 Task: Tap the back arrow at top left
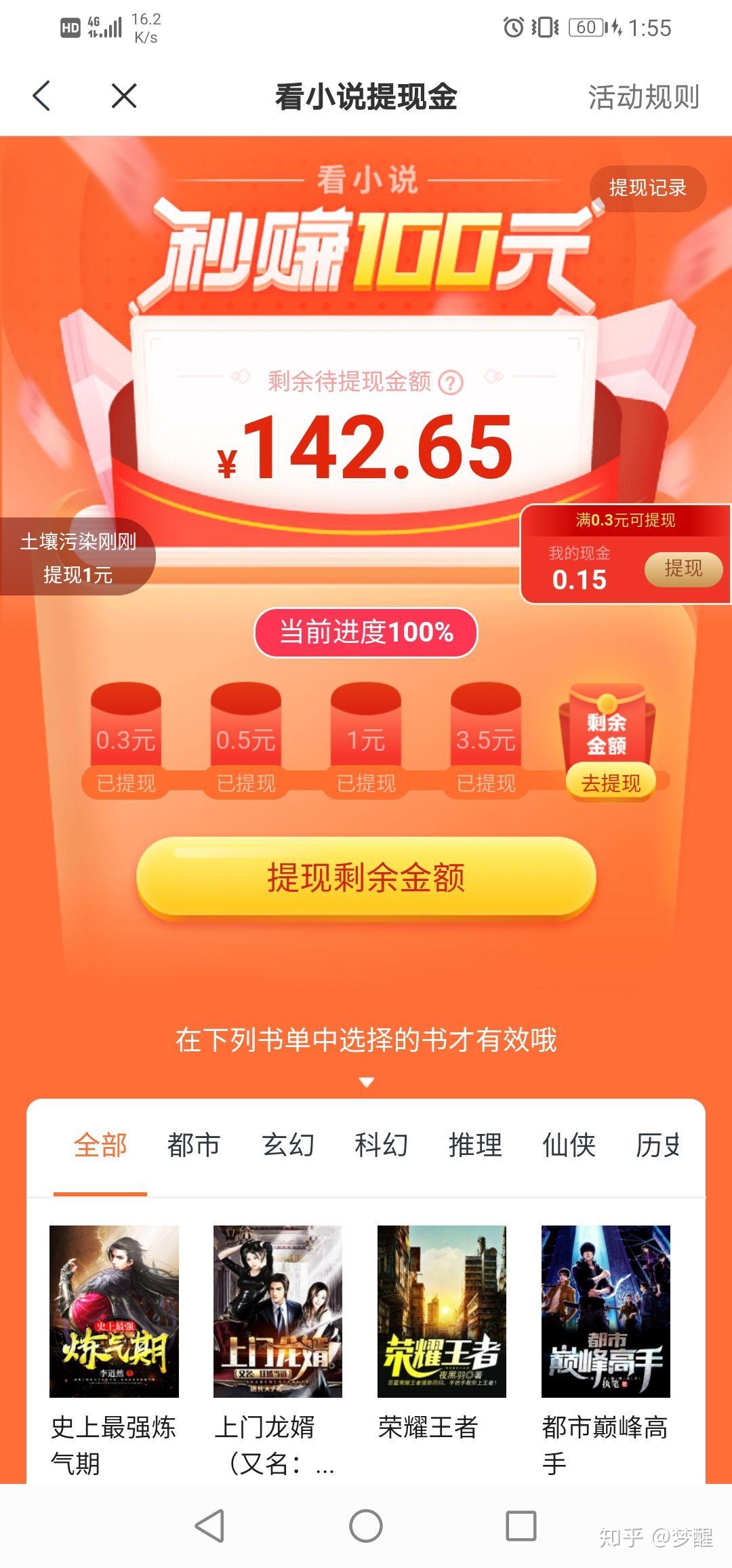[x=42, y=96]
